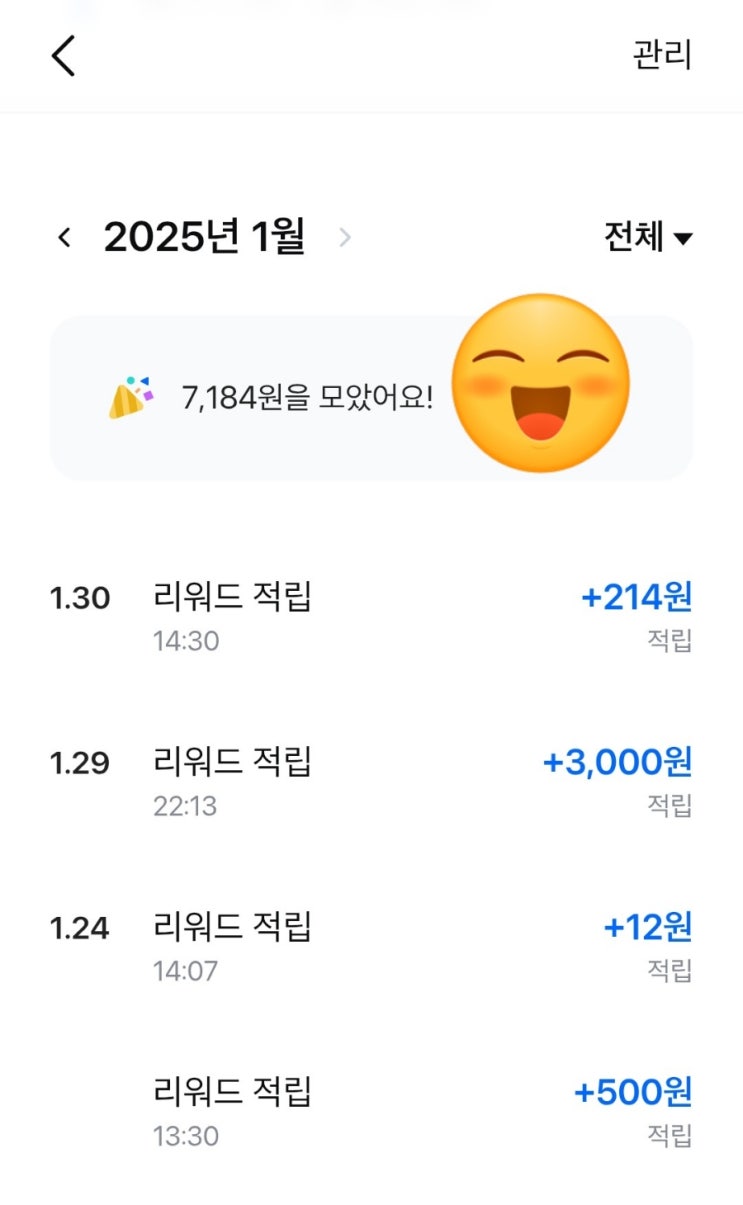The height and width of the screenshot is (1205, 743).
Task: Open the +214원 리워드 적립 entry
Action: (x=370, y=615)
